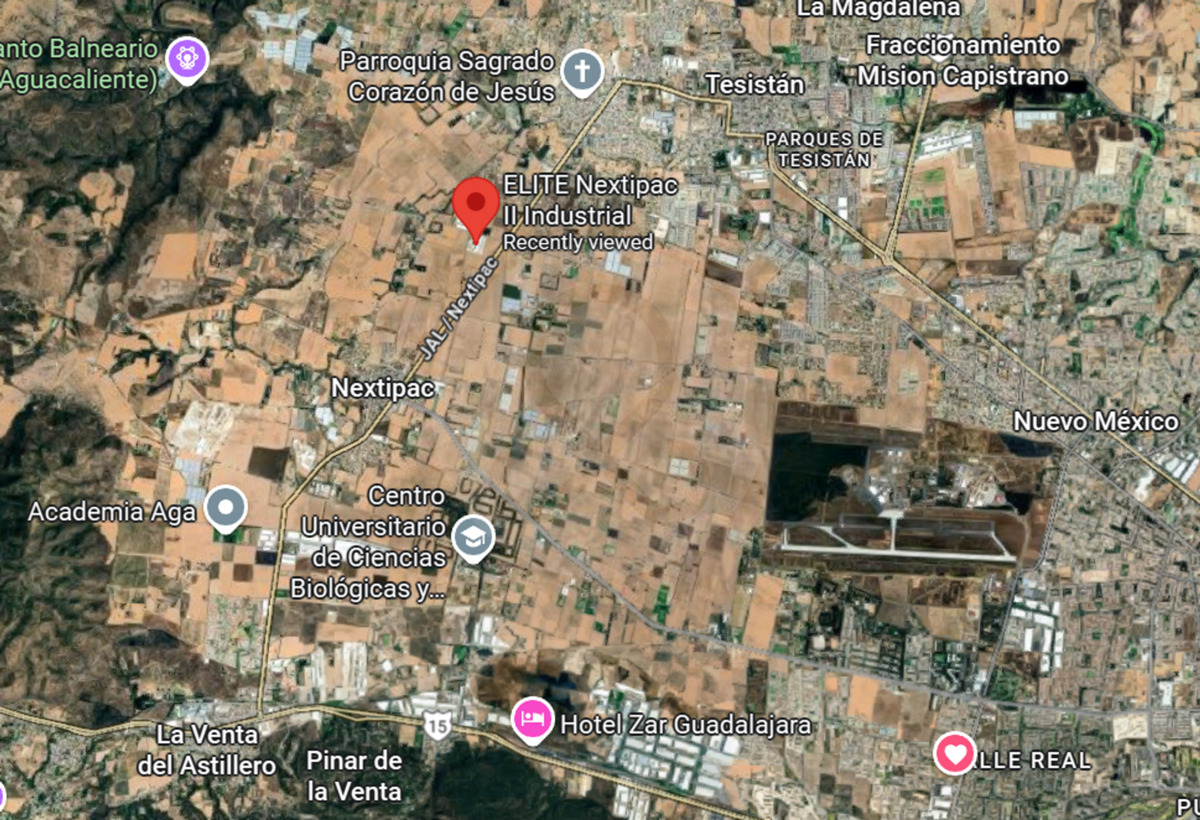Tap the Hotel Zar Guadalajara pin
The height and width of the screenshot is (820, 1200).
533,719
